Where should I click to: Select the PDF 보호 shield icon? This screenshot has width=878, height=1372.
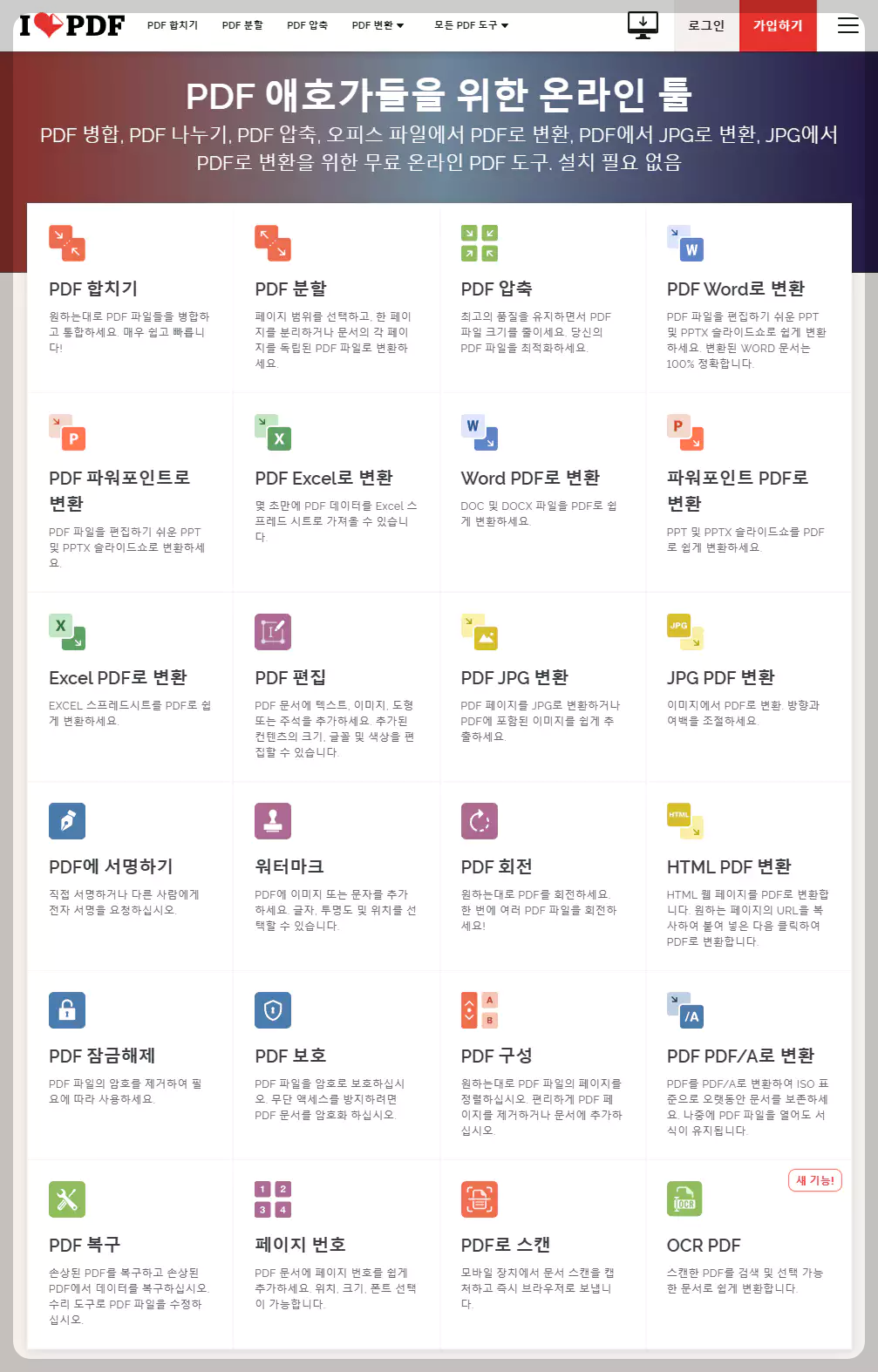coord(273,1010)
